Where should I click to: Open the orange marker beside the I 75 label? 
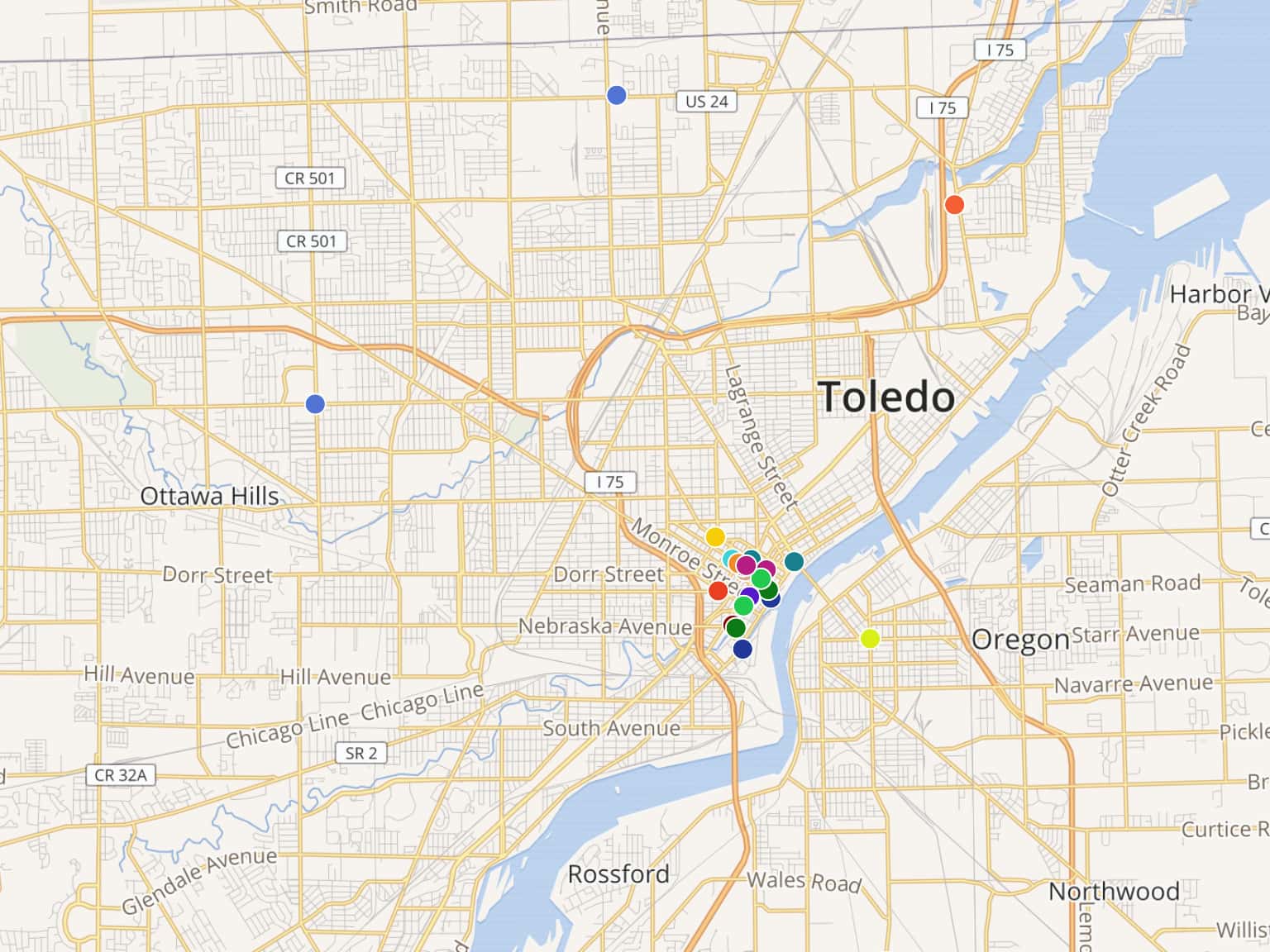[954, 205]
